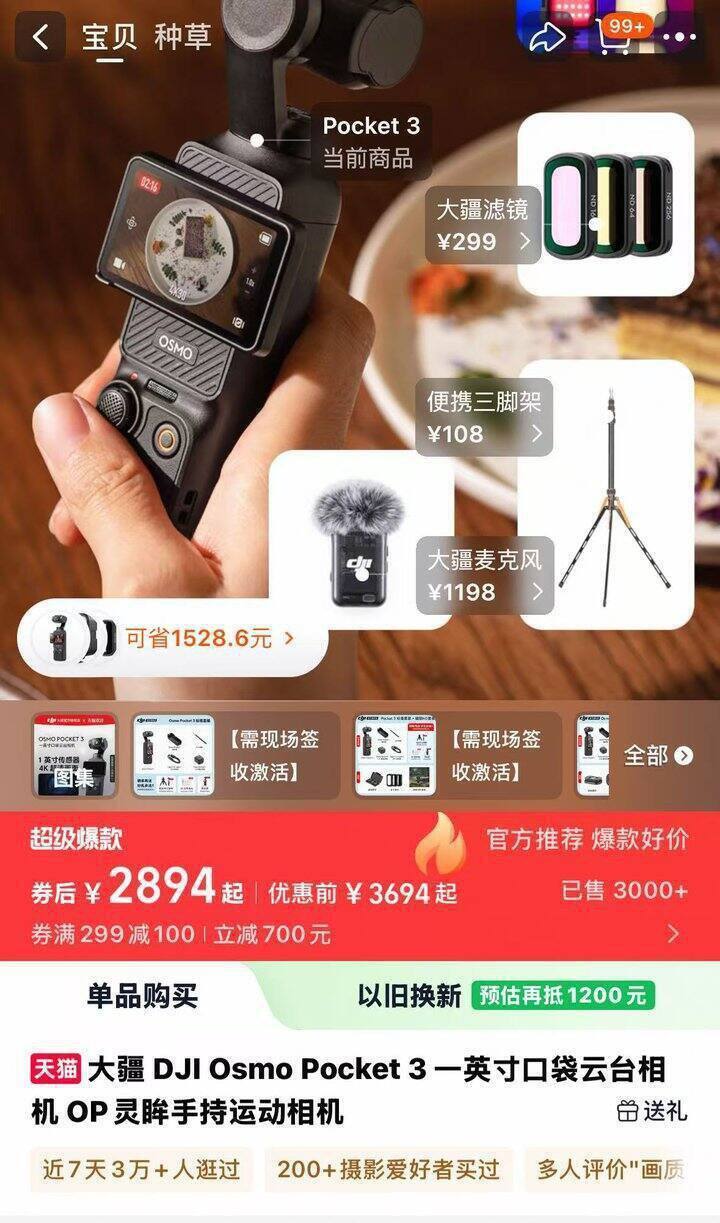This screenshot has height=1223, width=720.
Task: Switch to the 种草 tab
Action: coord(183,38)
